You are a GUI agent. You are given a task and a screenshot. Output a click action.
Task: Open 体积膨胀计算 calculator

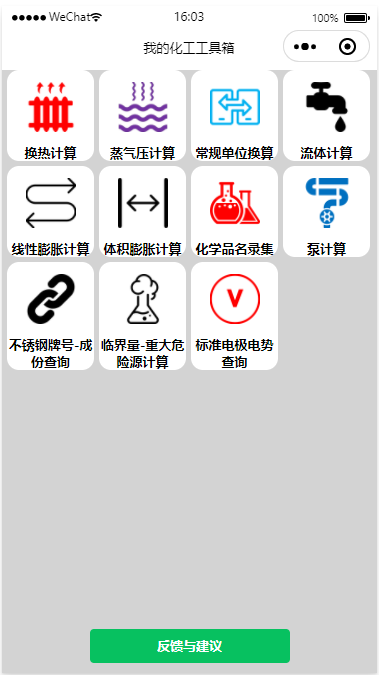(143, 212)
